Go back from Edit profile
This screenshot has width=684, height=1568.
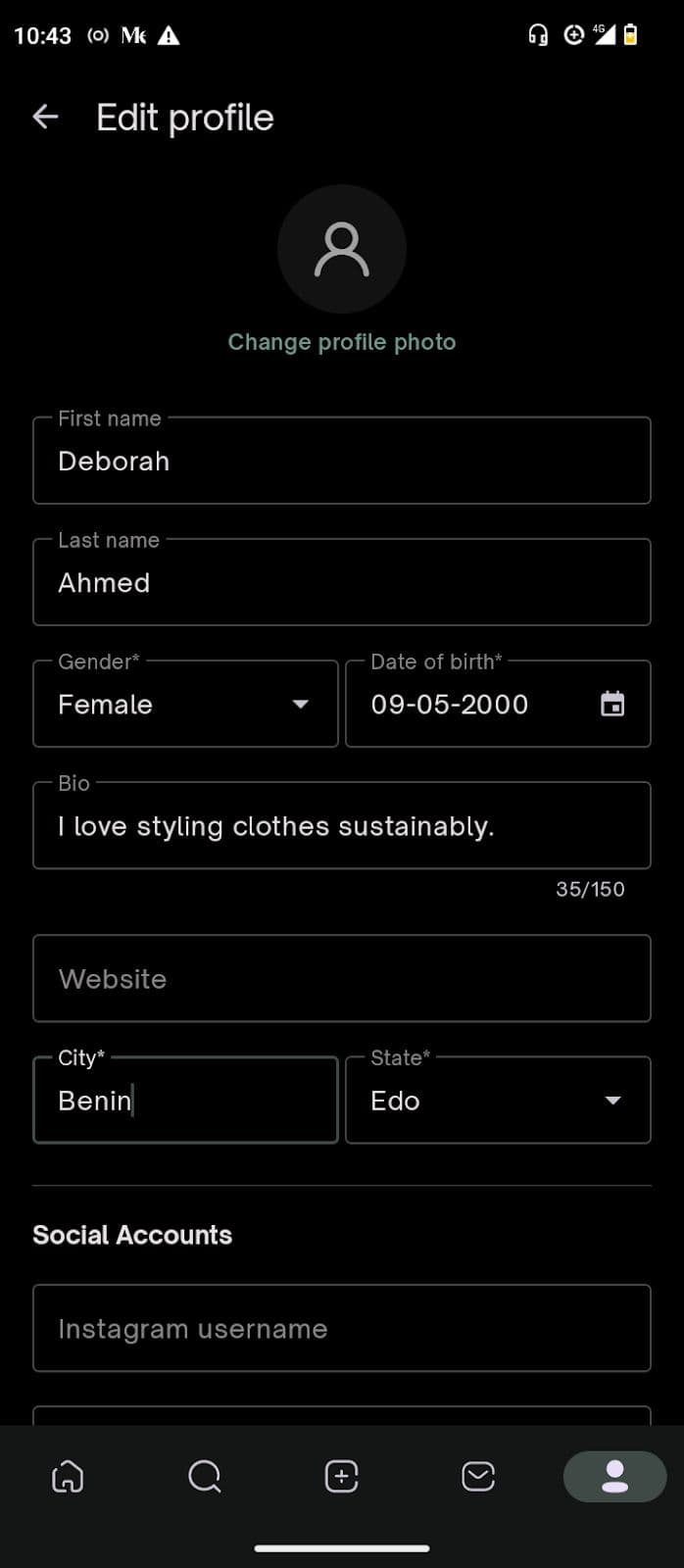(45, 118)
